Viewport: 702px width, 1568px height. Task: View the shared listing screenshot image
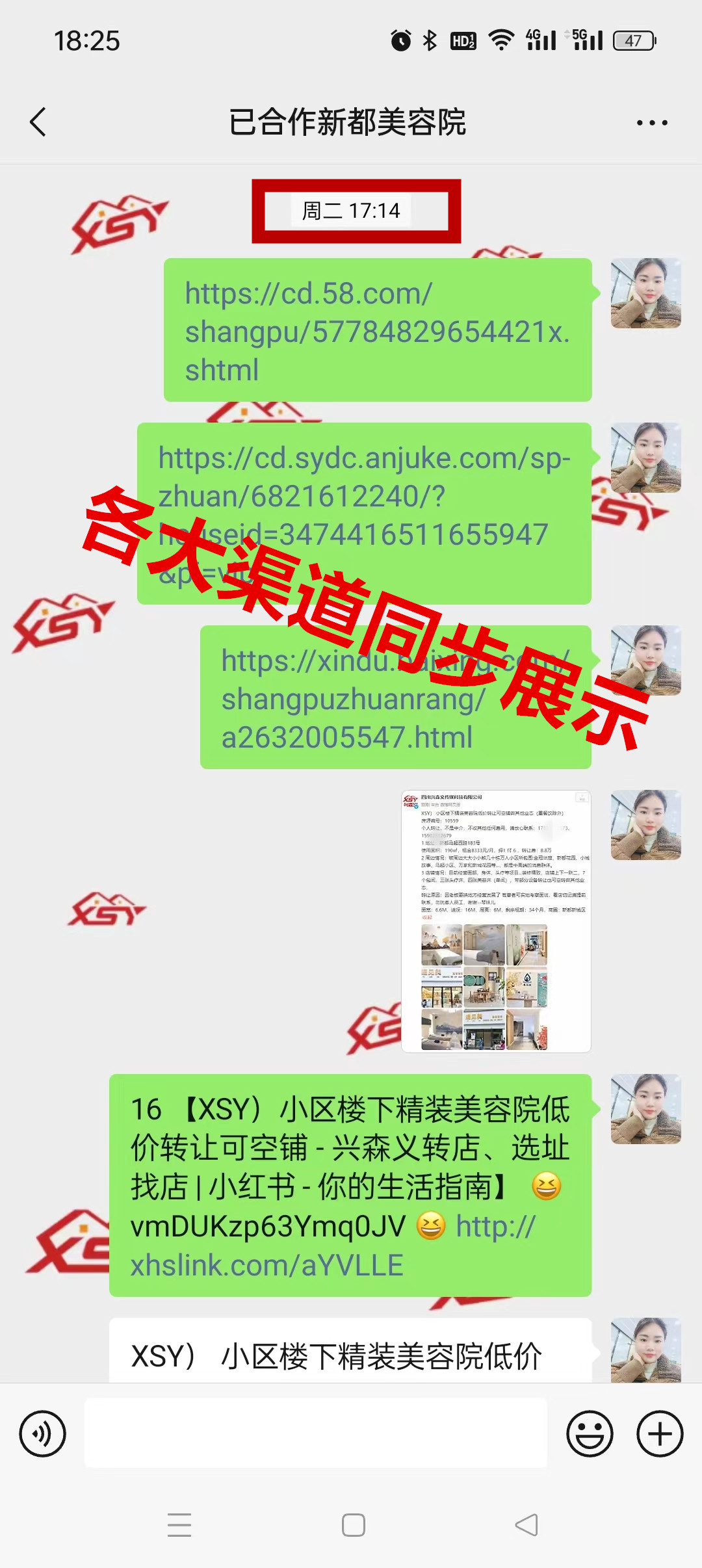point(496,921)
